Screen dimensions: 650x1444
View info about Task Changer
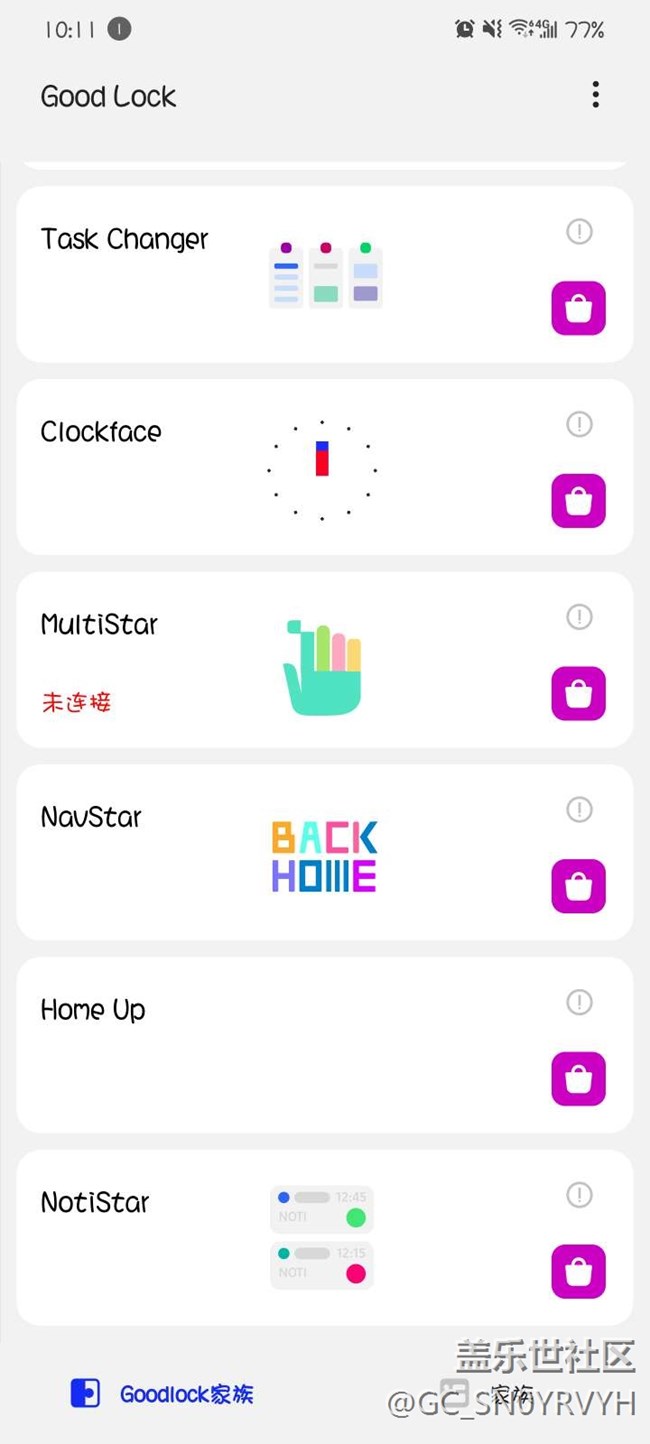tap(579, 232)
